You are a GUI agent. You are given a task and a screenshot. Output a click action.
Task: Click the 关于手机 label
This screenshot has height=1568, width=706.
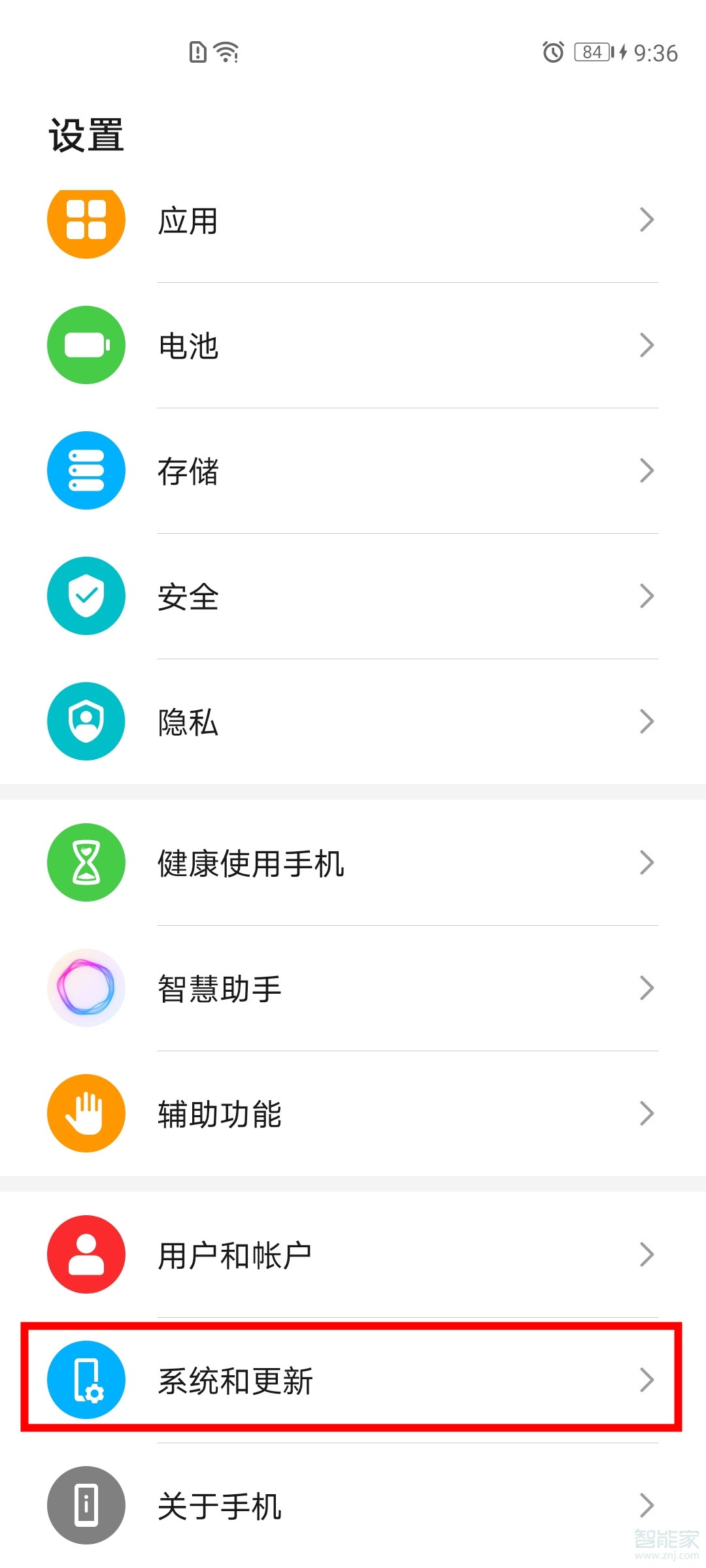pos(219,1505)
